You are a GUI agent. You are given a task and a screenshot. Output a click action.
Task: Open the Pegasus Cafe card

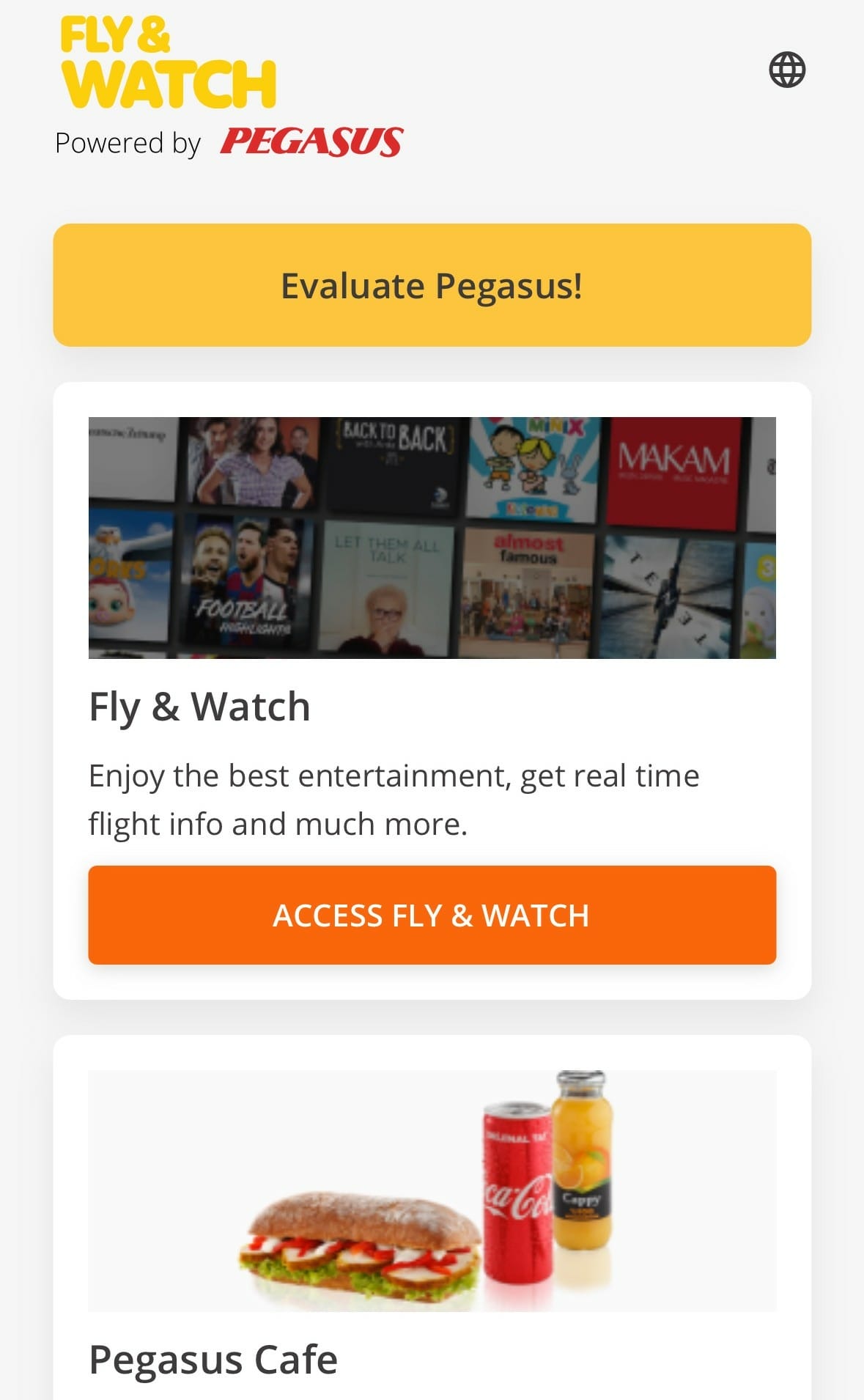(432, 1217)
